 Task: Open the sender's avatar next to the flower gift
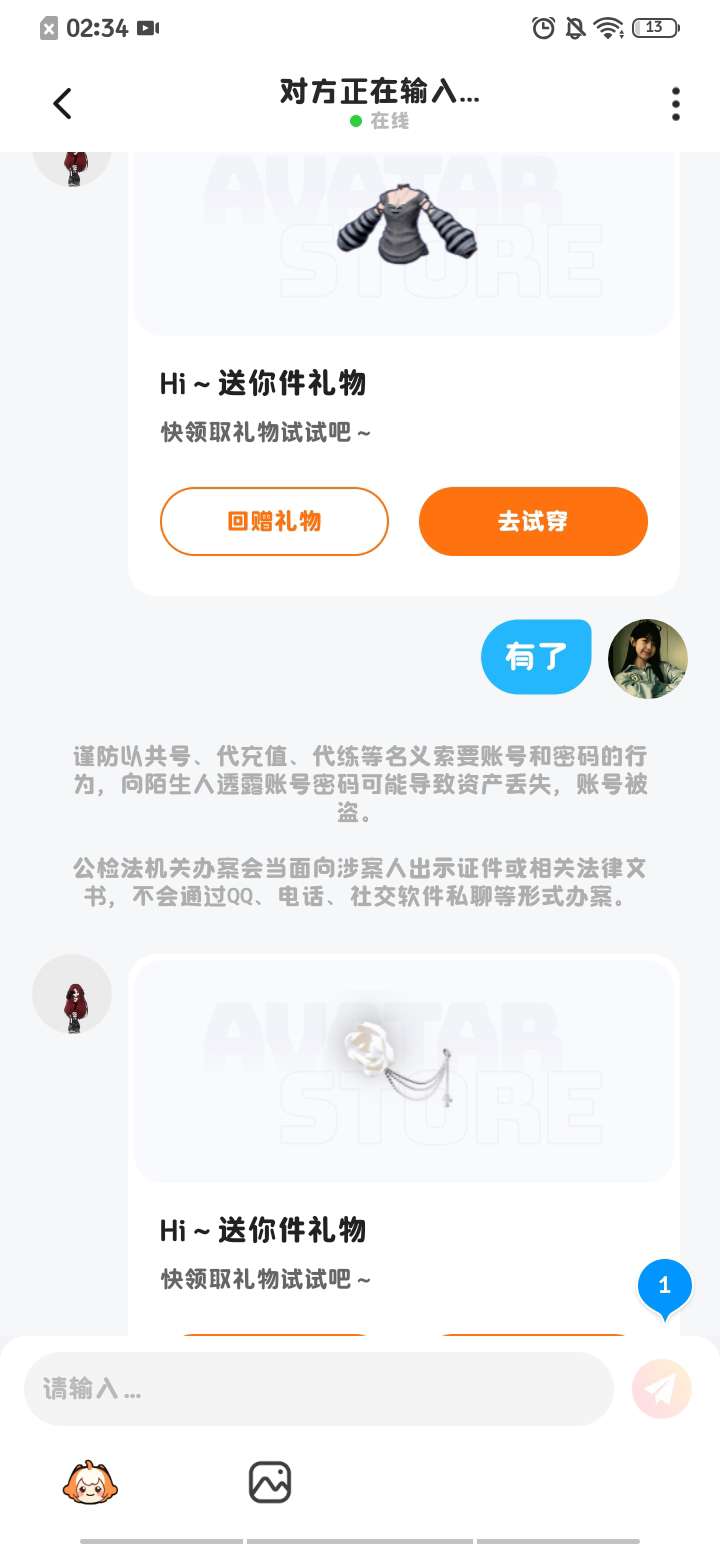pyautogui.click(x=72, y=993)
